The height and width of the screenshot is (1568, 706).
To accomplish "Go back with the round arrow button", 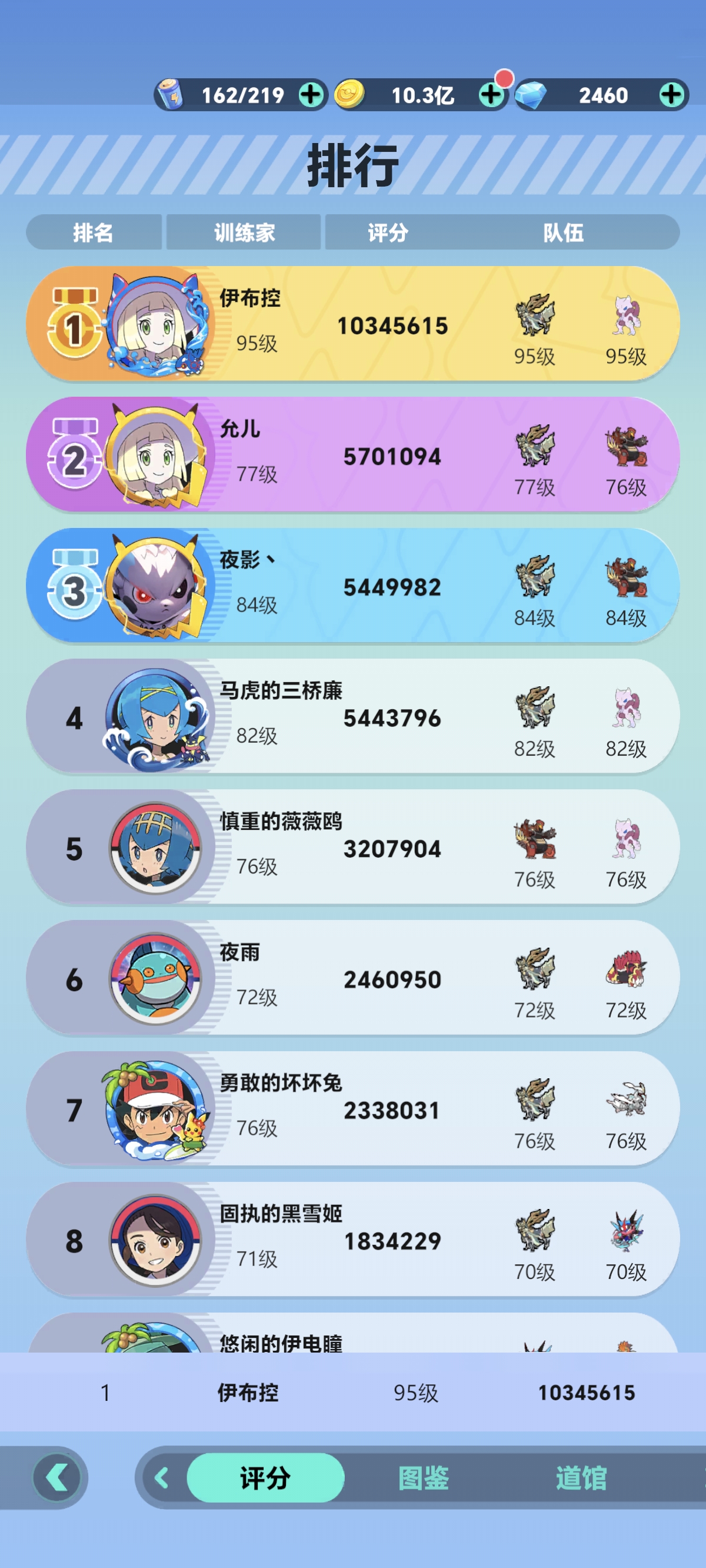I will point(58,1477).
